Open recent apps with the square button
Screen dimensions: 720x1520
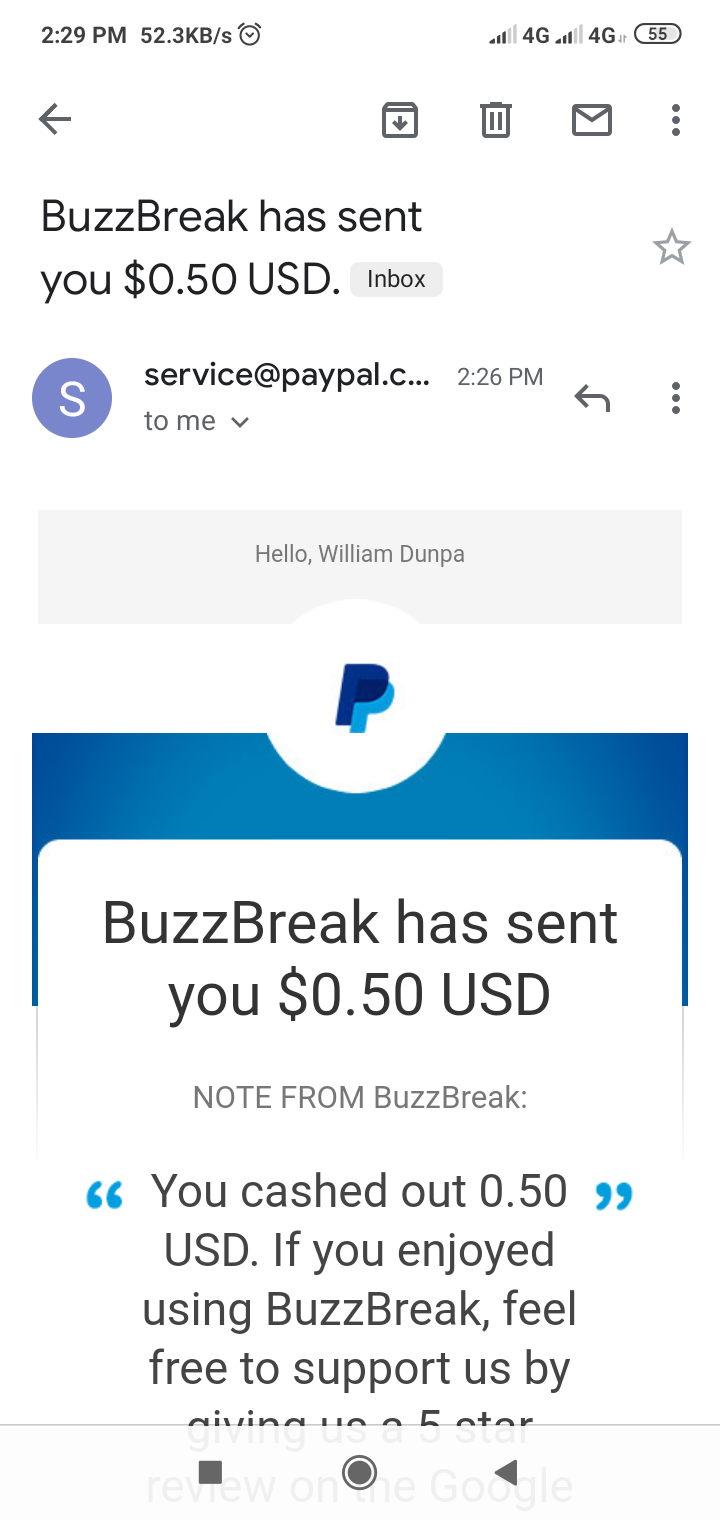(210, 1472)
